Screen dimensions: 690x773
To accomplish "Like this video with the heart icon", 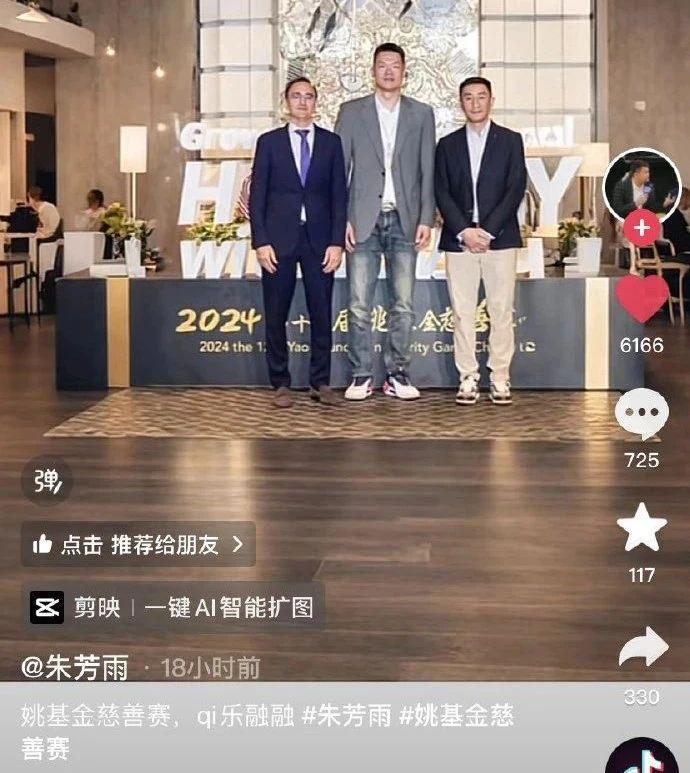I will [642, 297].
